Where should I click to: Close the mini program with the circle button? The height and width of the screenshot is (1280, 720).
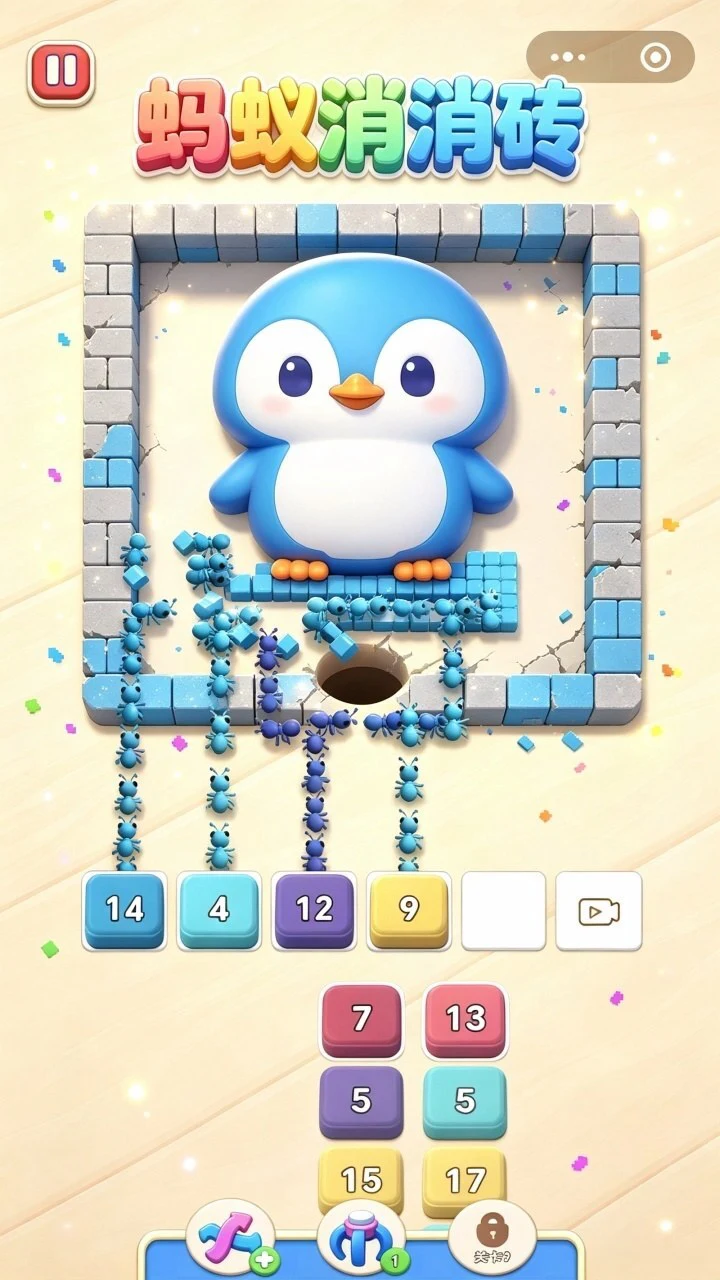(x=655, y=57)
